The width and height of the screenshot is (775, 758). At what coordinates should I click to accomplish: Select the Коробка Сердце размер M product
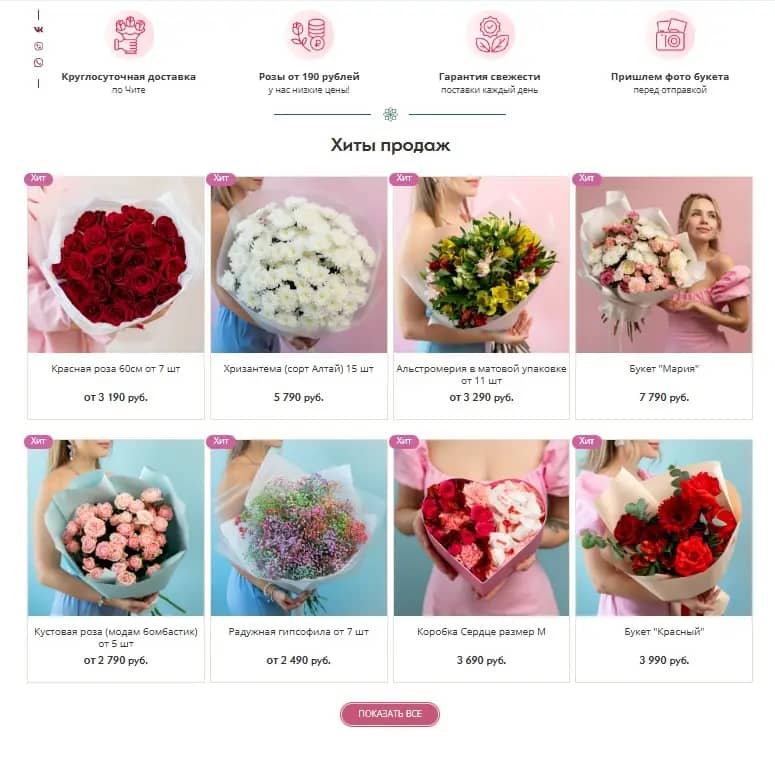pos(481,528)
